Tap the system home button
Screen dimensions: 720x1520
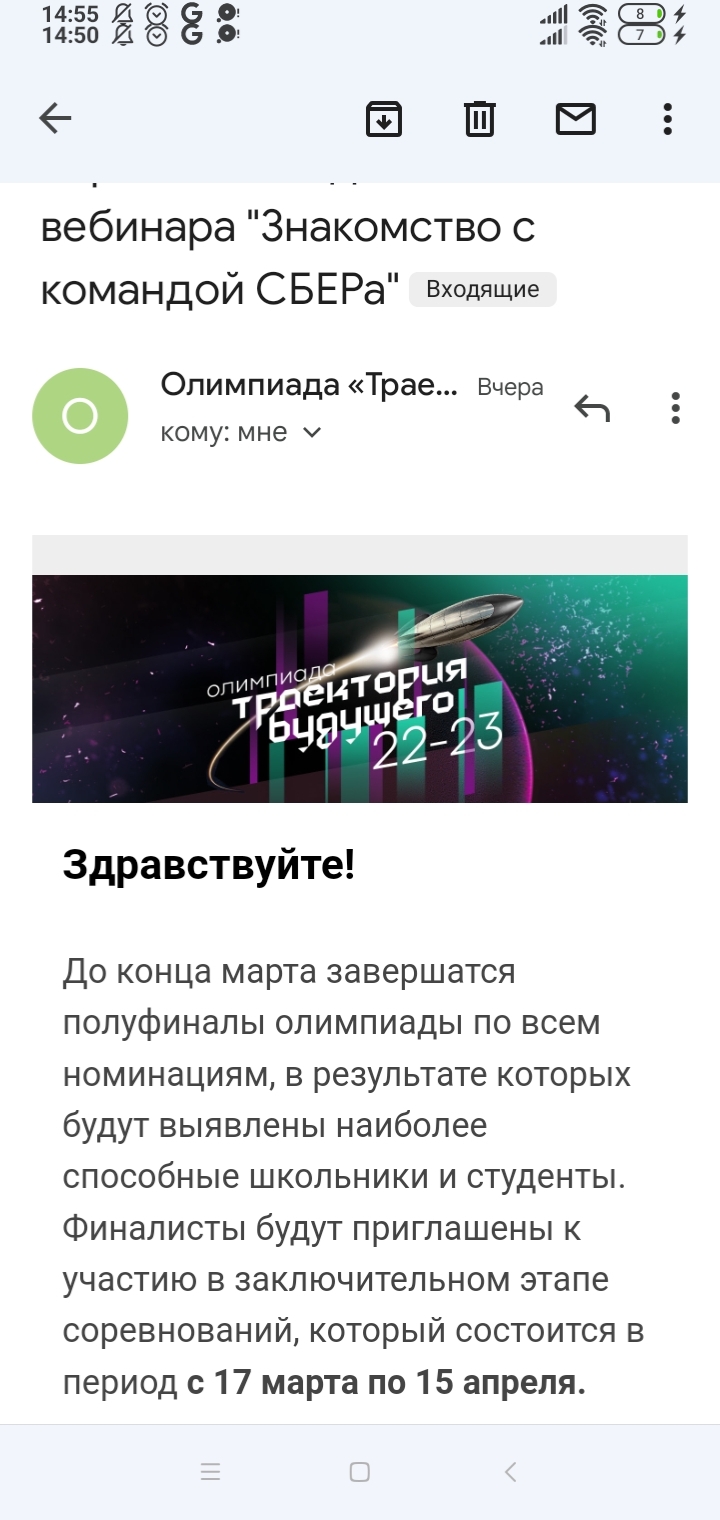pyautogui.click(x=360, y=1472)
